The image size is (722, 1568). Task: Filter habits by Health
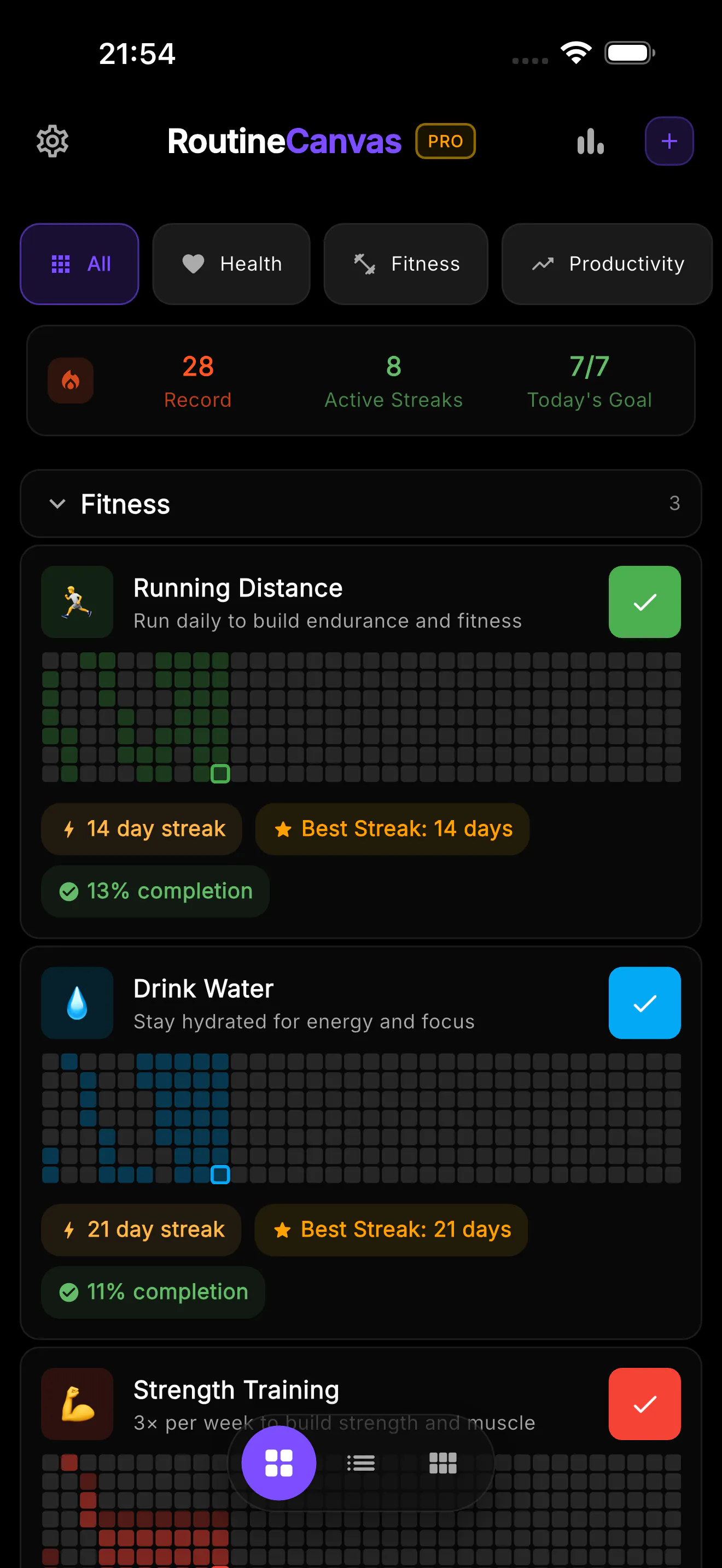click(231, 264)
